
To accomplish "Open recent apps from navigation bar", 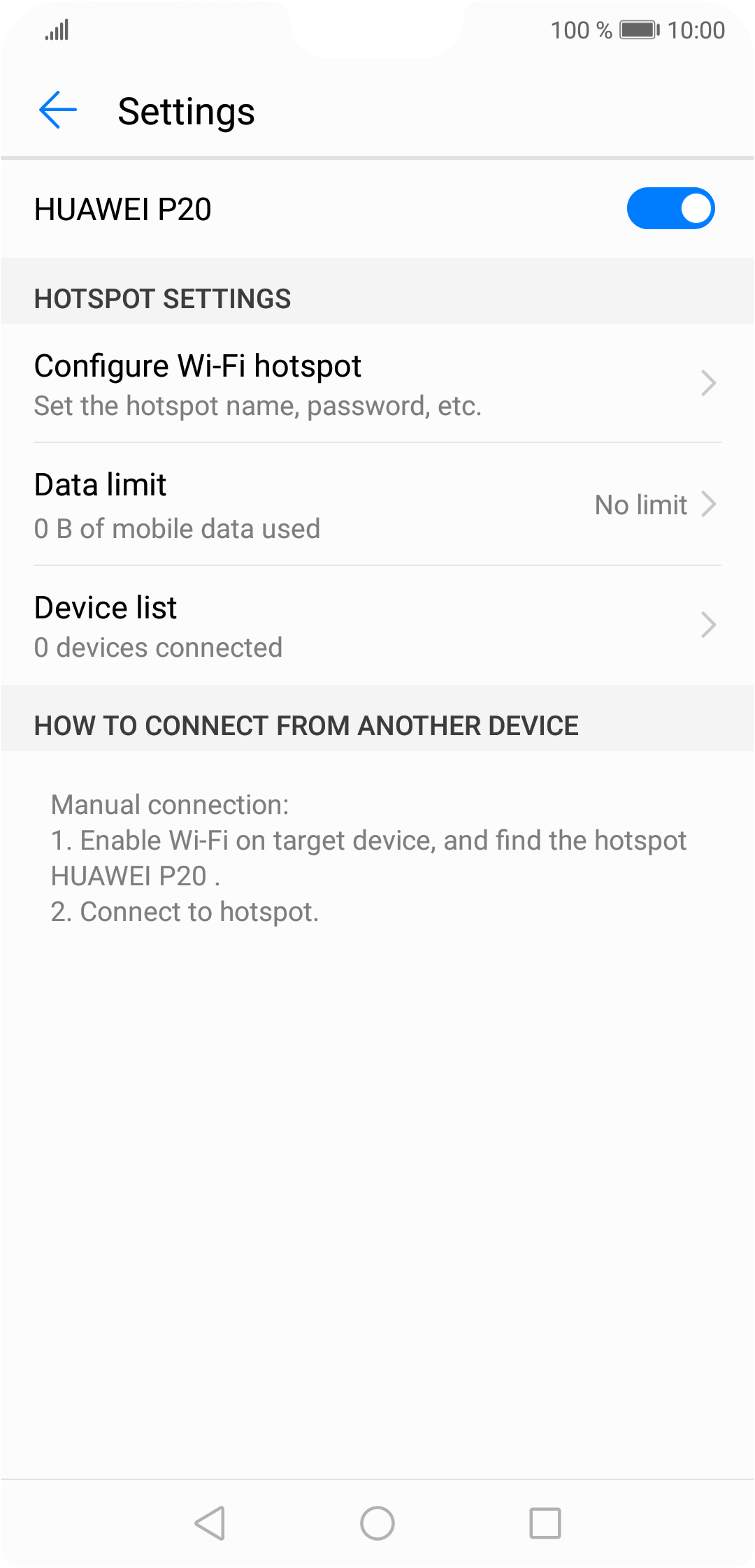I will (545, 1523).
